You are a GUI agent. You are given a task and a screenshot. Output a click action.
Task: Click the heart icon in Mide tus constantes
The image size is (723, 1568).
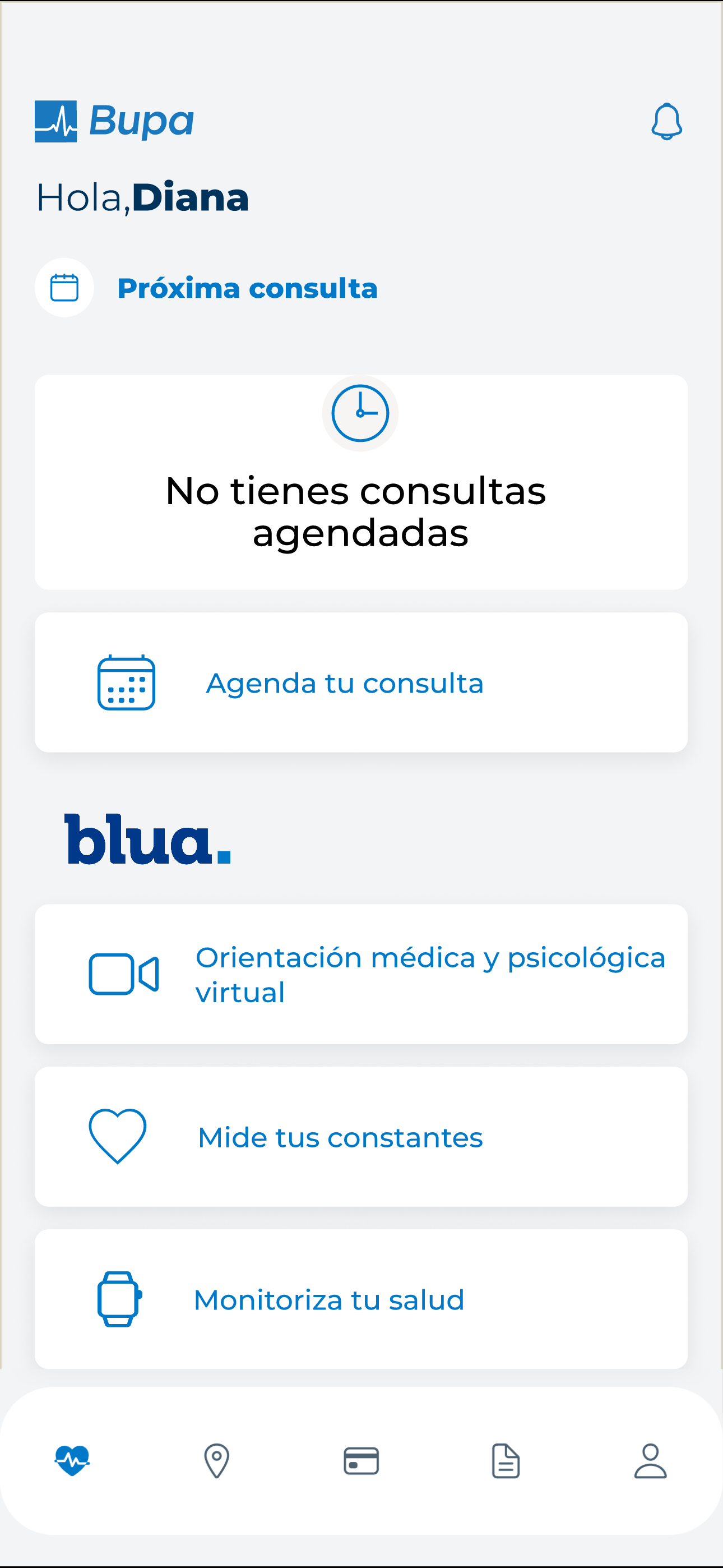119,1136
